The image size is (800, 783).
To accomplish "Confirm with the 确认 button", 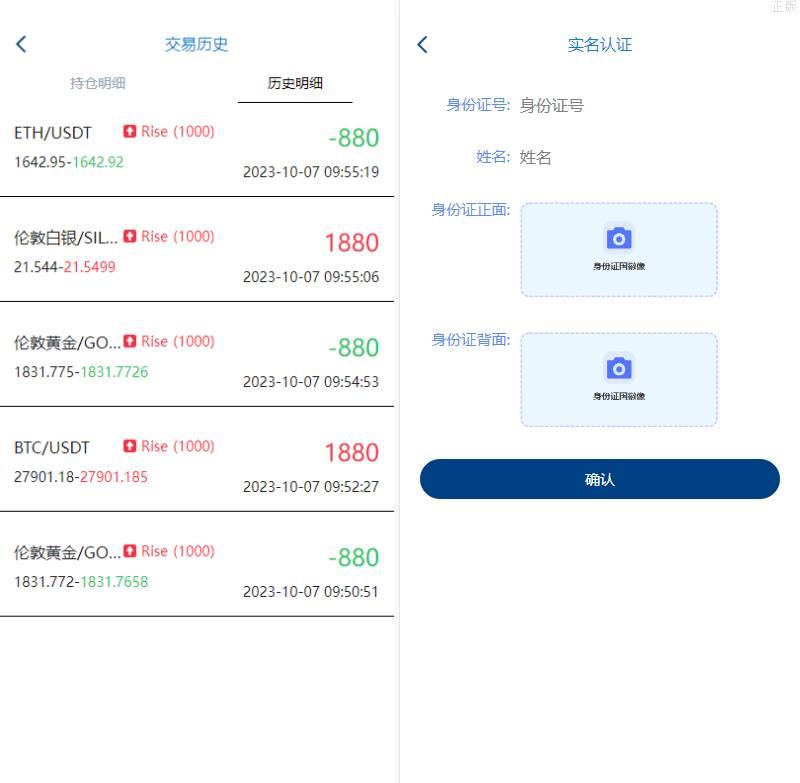I will coord(599,479).
